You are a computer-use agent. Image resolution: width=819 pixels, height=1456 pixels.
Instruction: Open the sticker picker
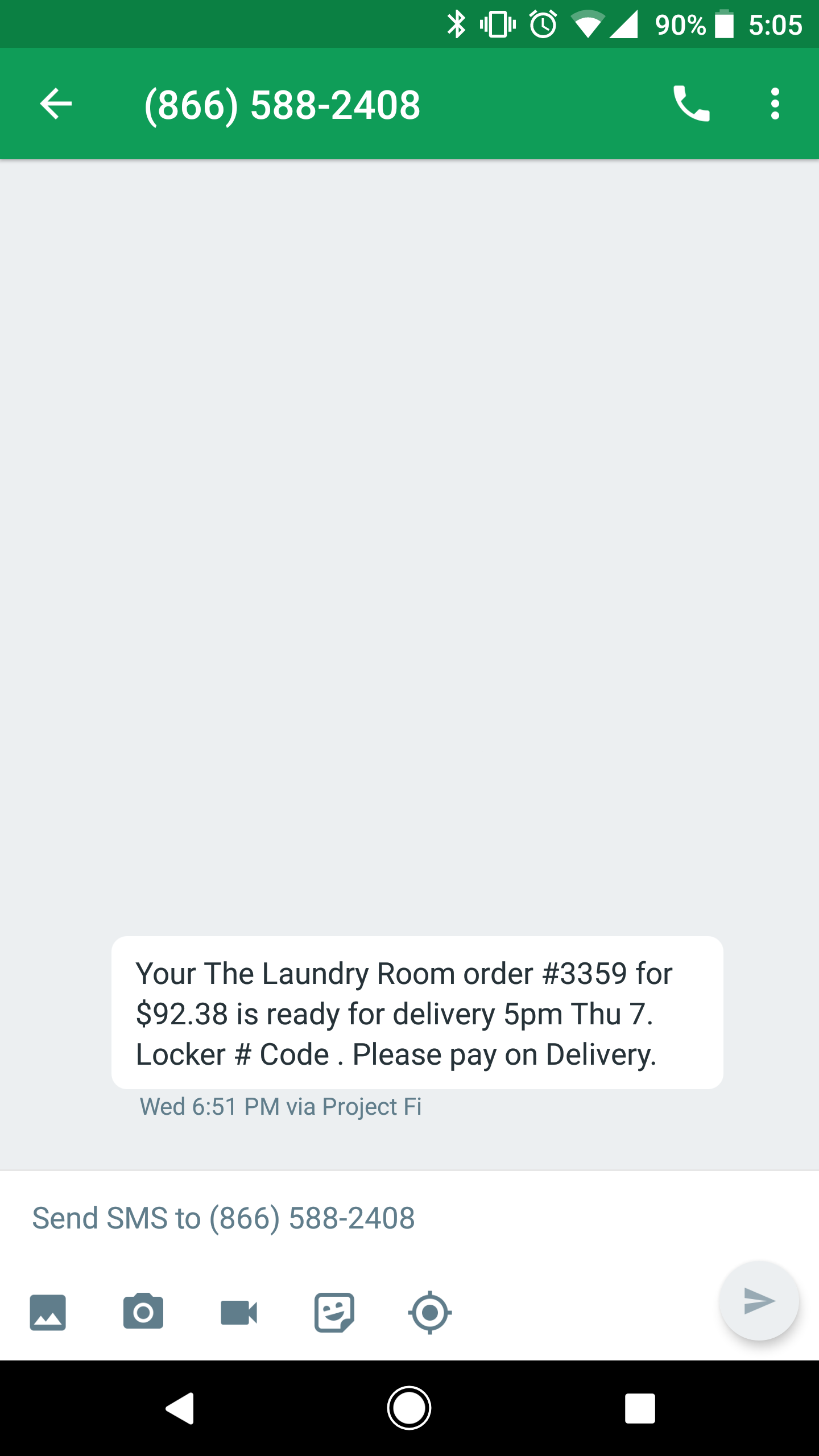click(x=334, y=1313)
